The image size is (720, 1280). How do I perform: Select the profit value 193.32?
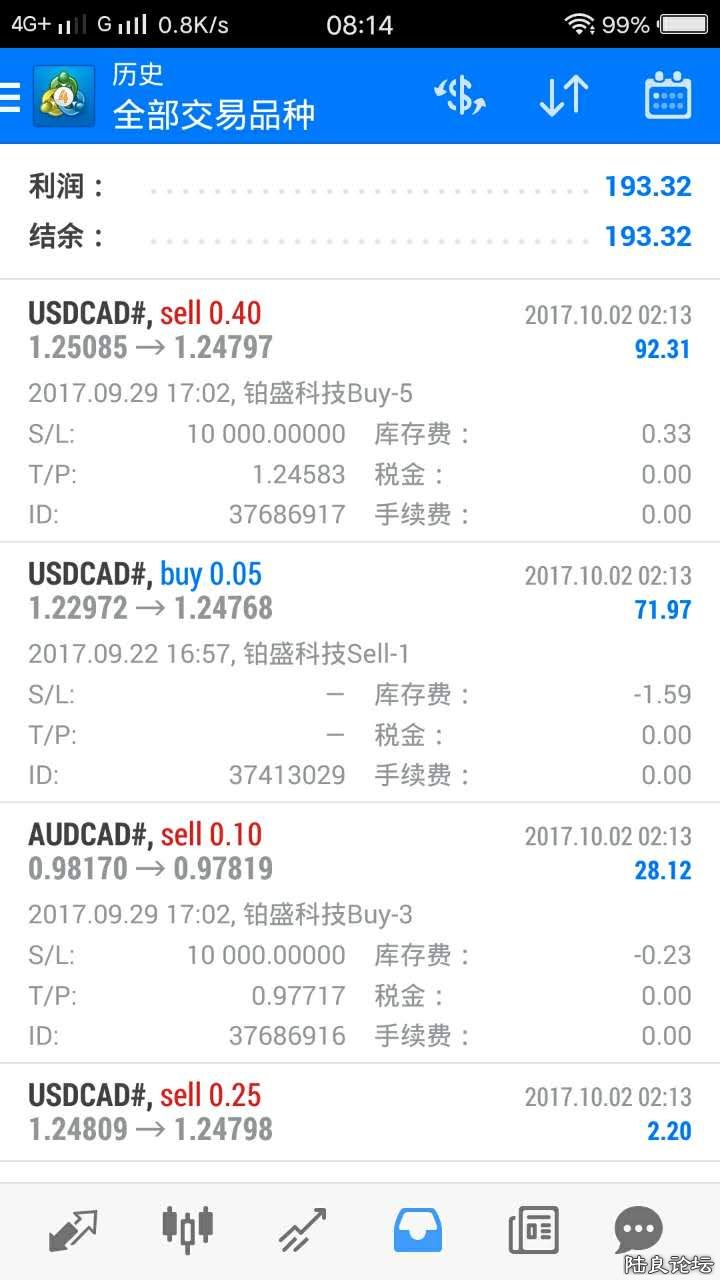tap(648, 186)
